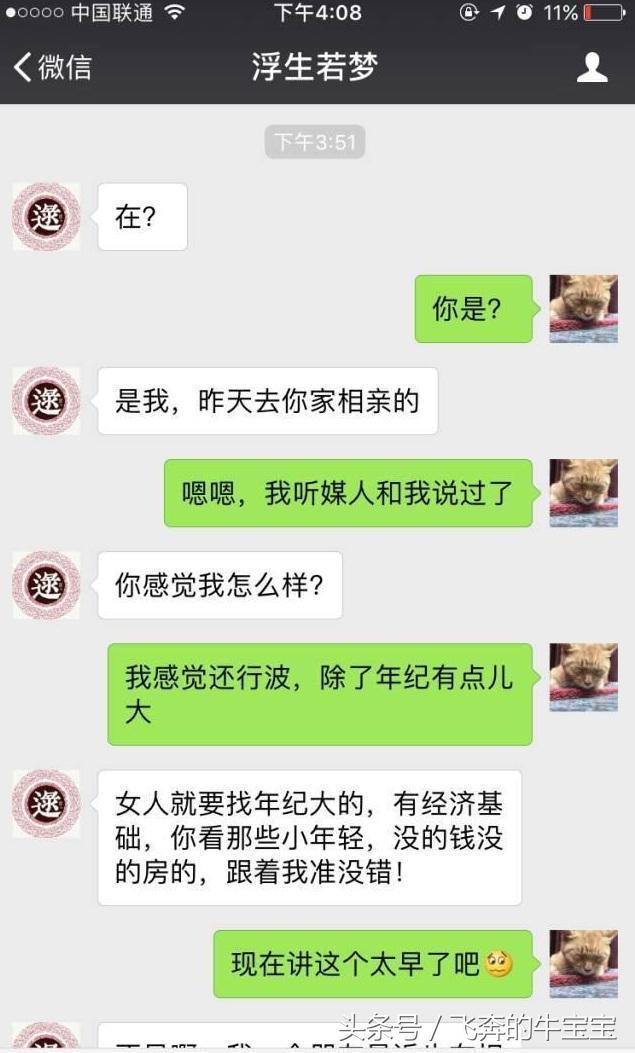Tap the cat avatar beside "你是?"
The height and width of the screenshot is (1053, 635).
[583, 308]
